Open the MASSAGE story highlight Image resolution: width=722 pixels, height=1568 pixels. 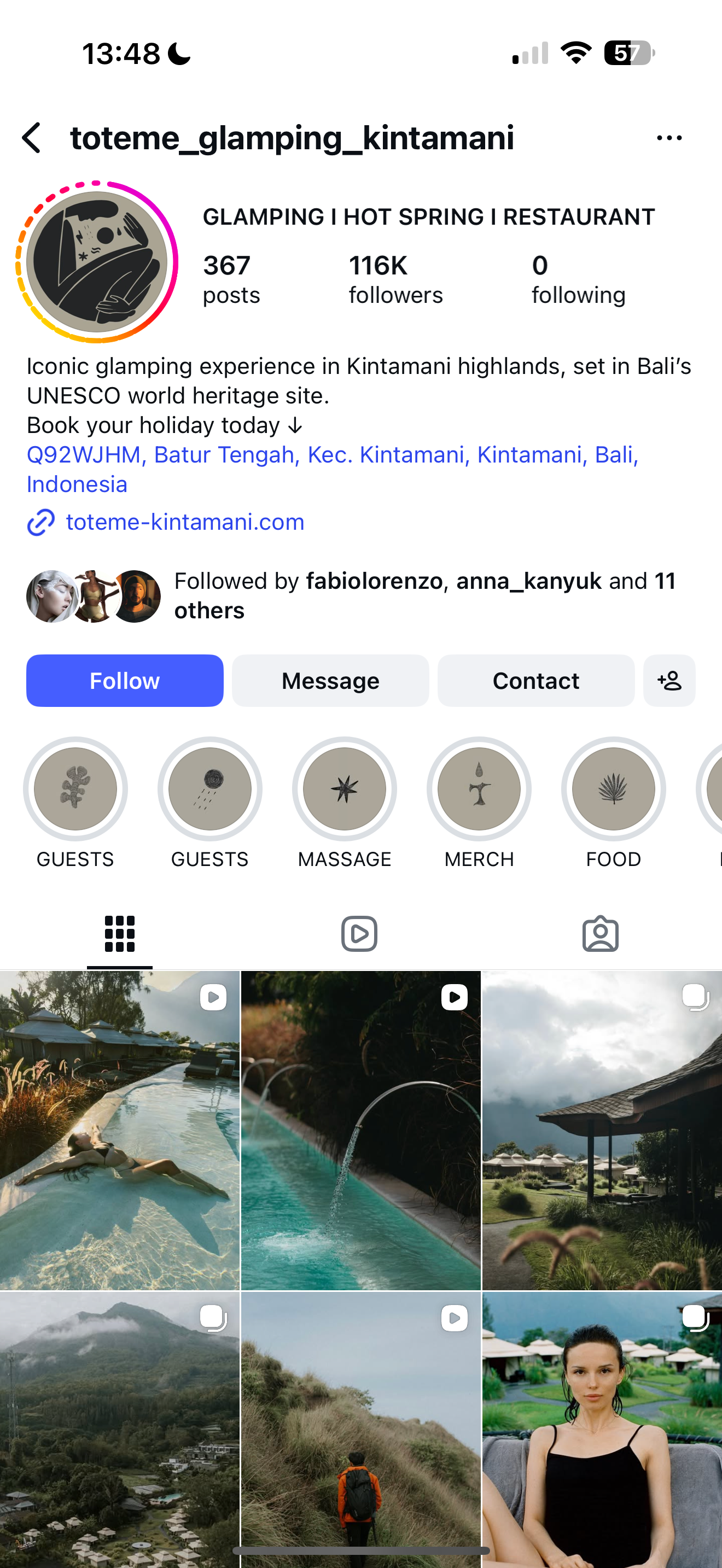[345, 789]
